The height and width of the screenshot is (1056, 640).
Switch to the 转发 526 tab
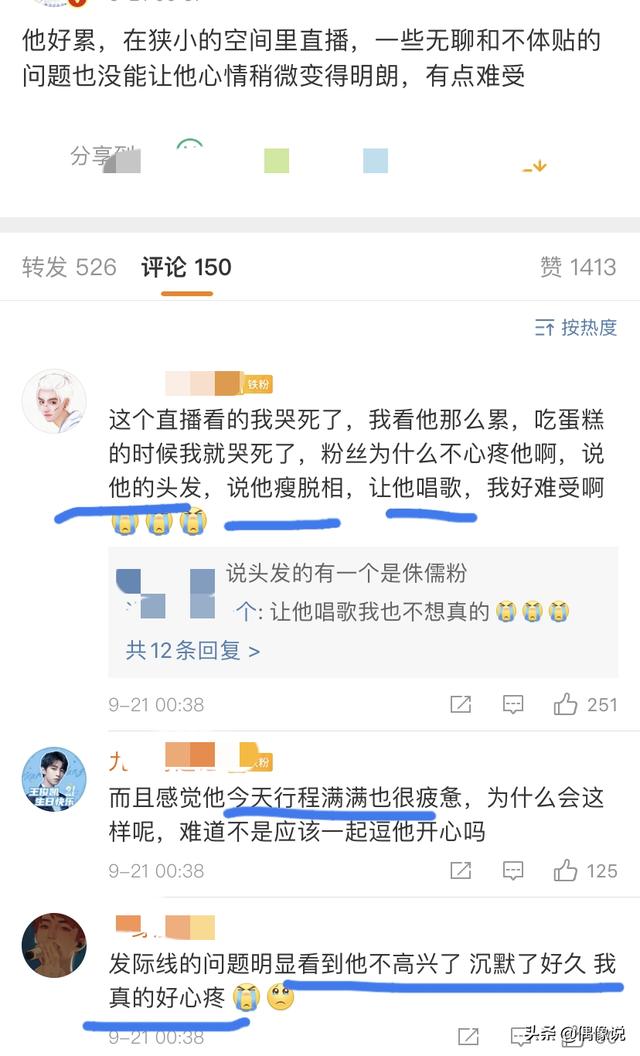click(69, 267)
